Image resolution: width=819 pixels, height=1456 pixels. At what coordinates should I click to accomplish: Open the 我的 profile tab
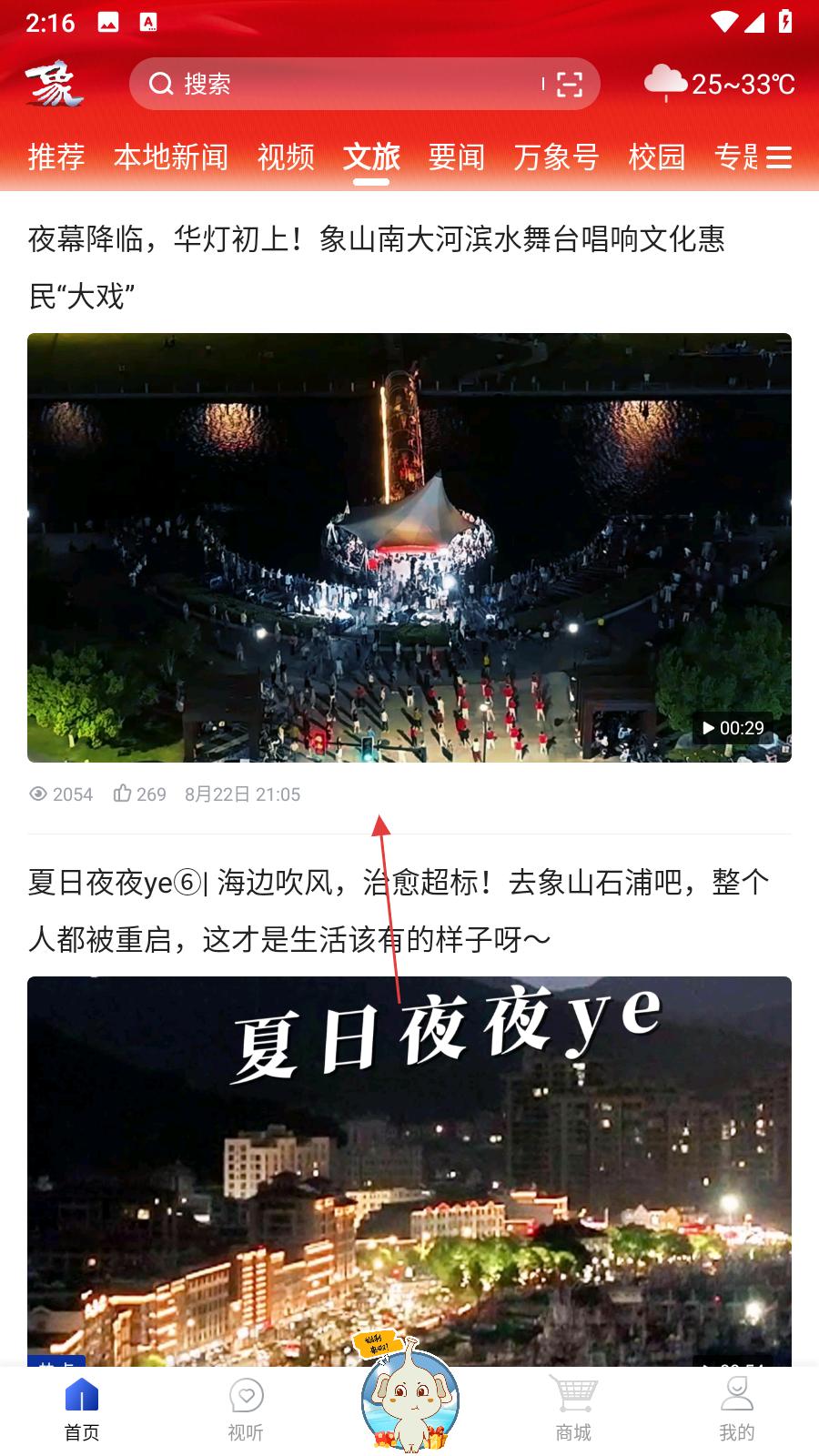point(736,1409)
